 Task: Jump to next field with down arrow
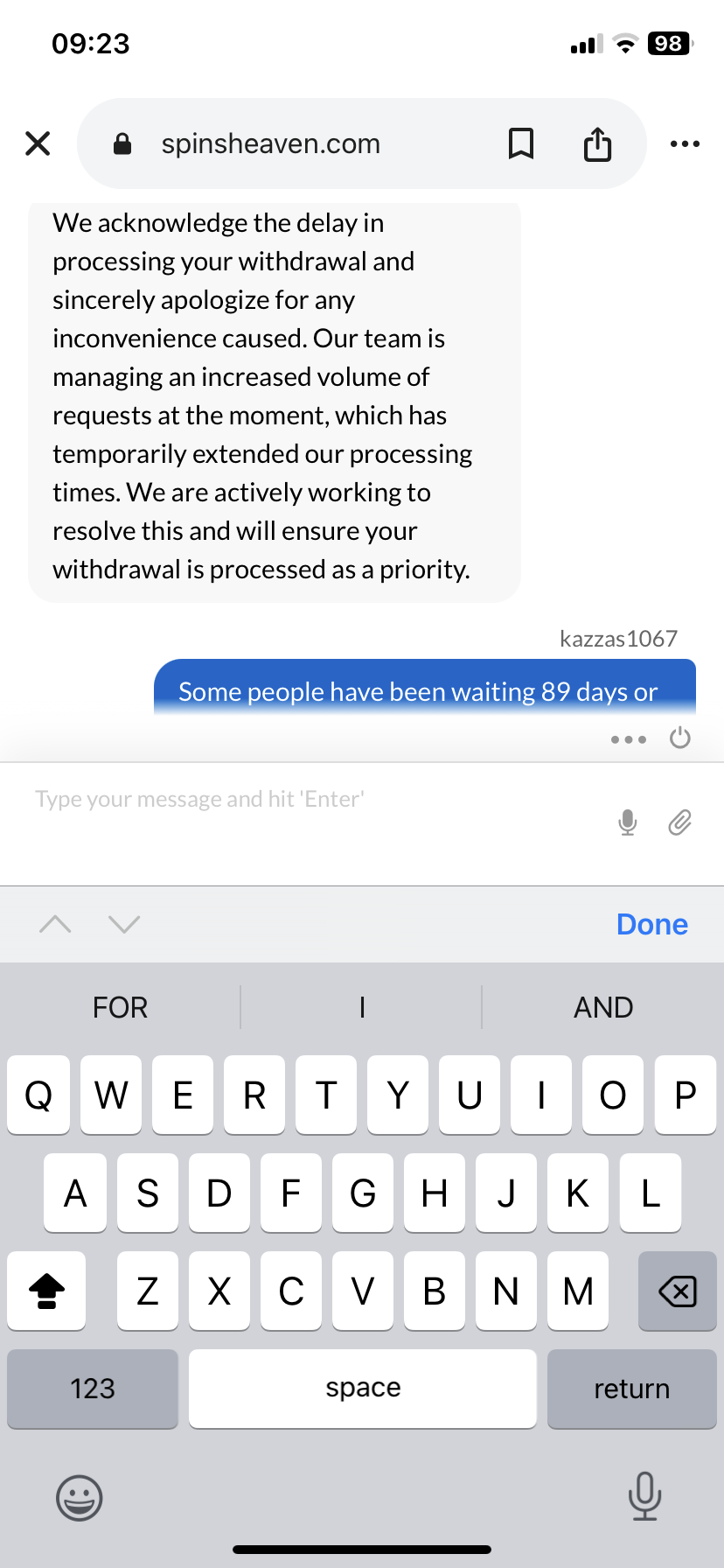coord(124,924)
